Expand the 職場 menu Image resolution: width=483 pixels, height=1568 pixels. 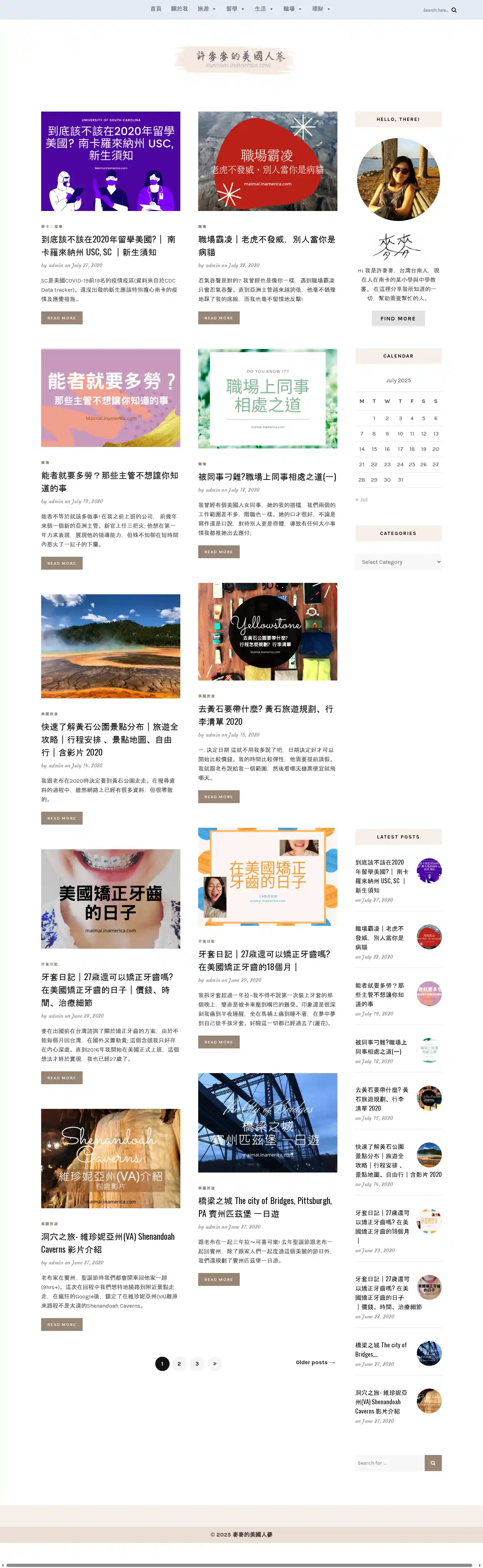point(292,9)
